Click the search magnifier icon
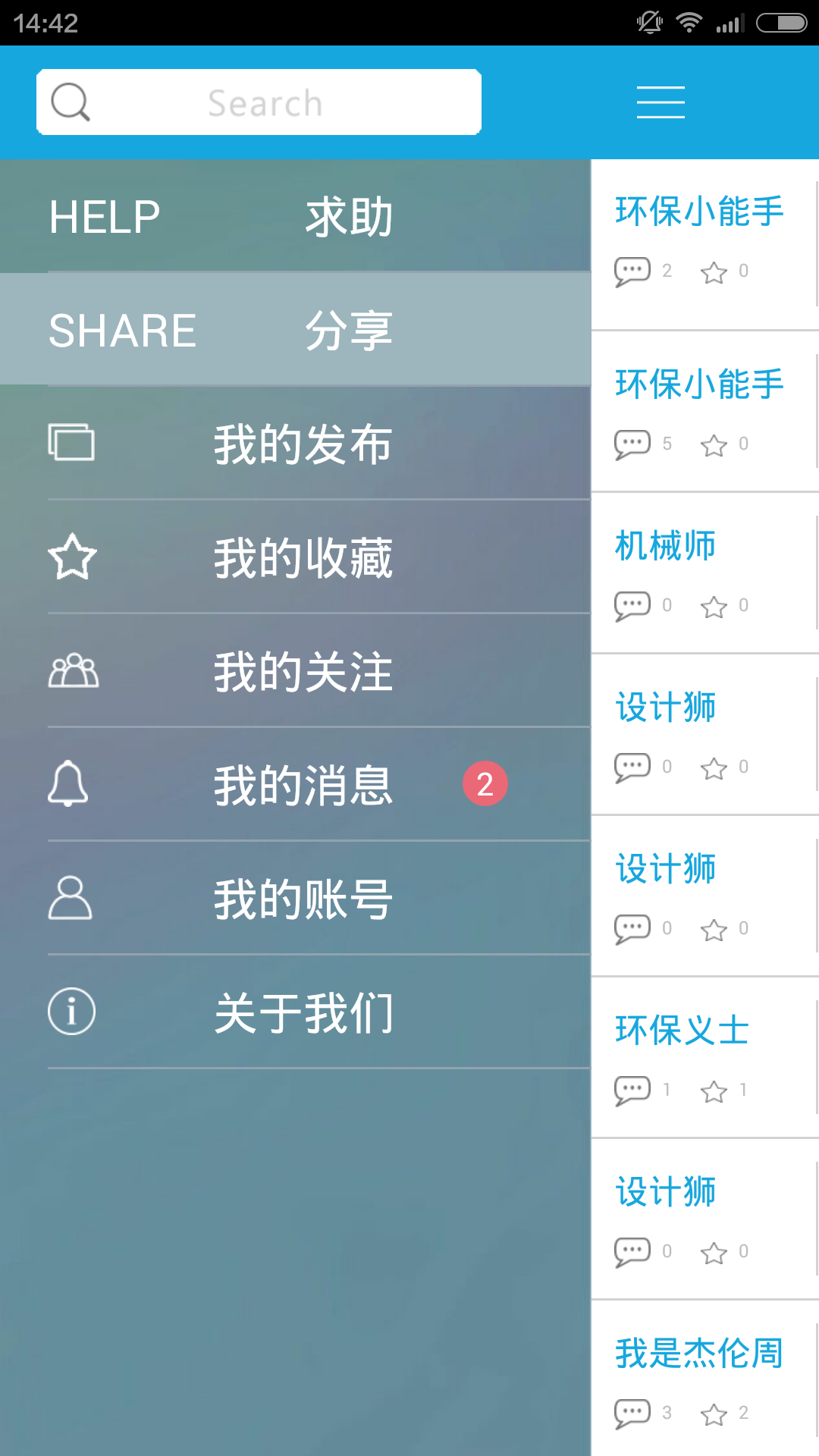 point(72,101)
